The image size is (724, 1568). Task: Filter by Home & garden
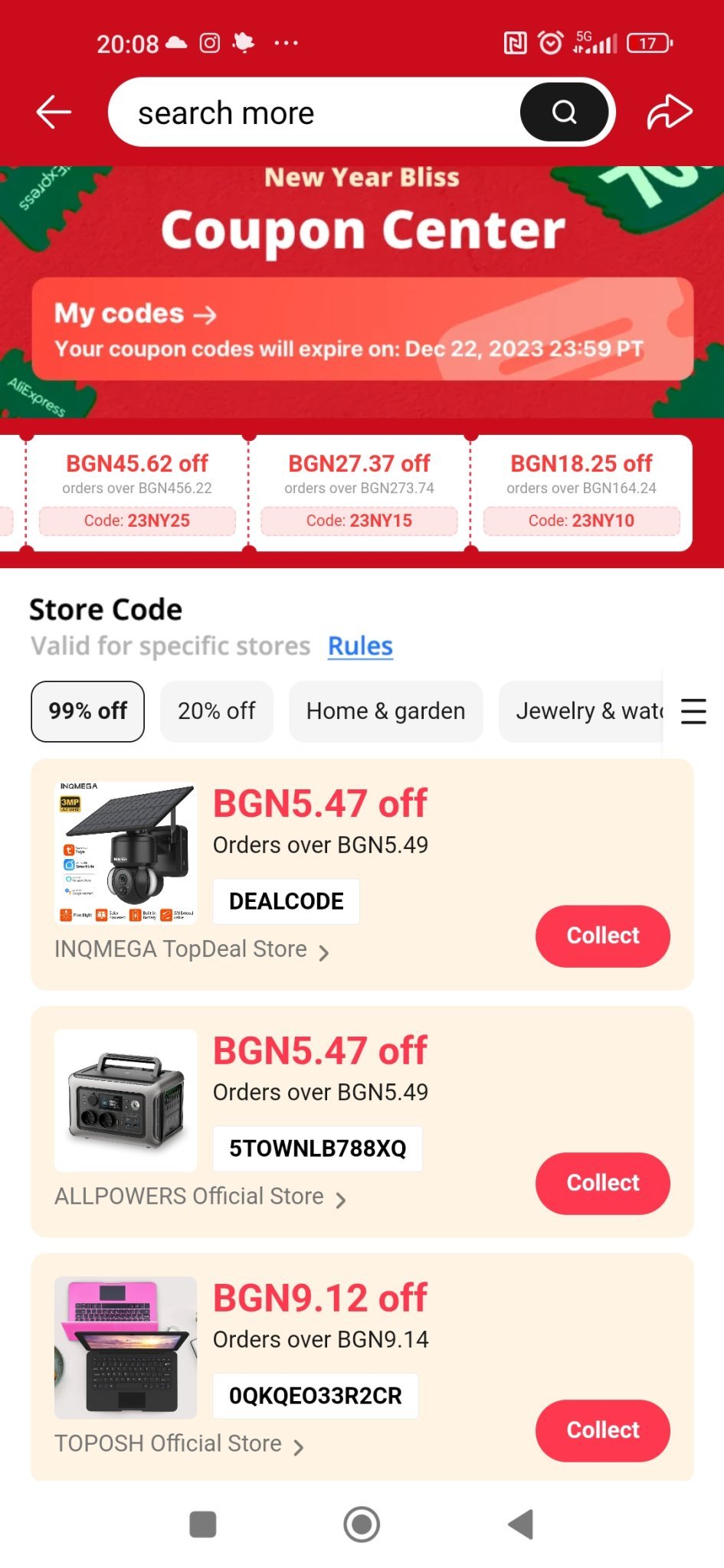385,711
